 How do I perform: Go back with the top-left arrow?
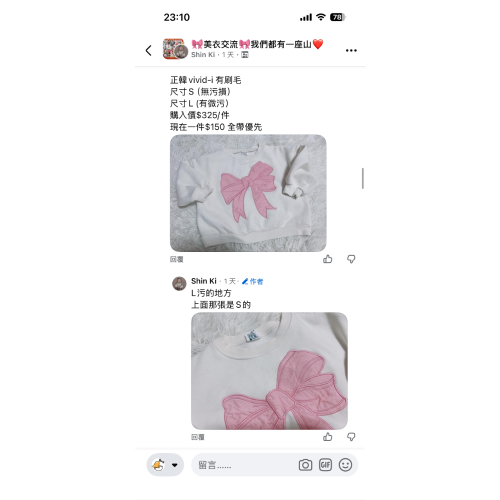[x=149, y=50]
